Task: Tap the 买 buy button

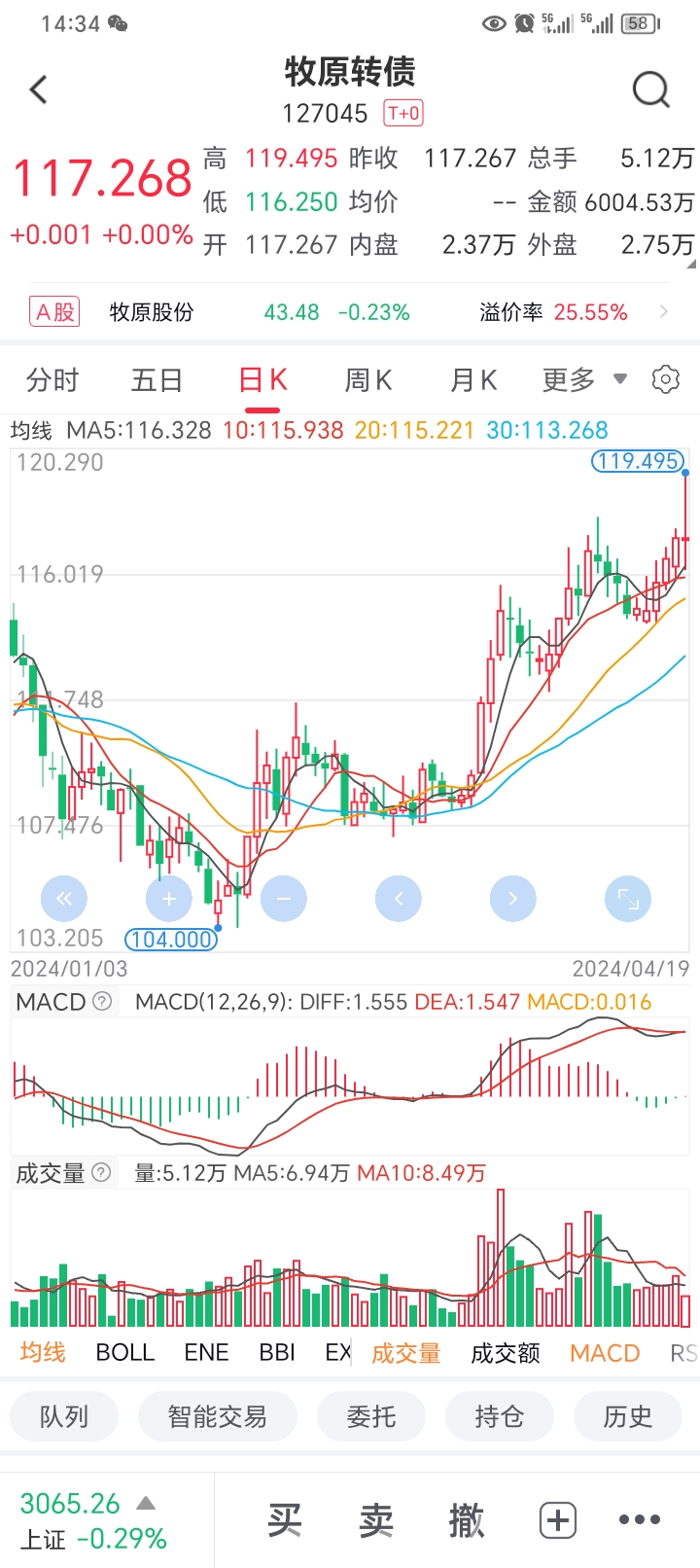Action: pos(285,1519)
